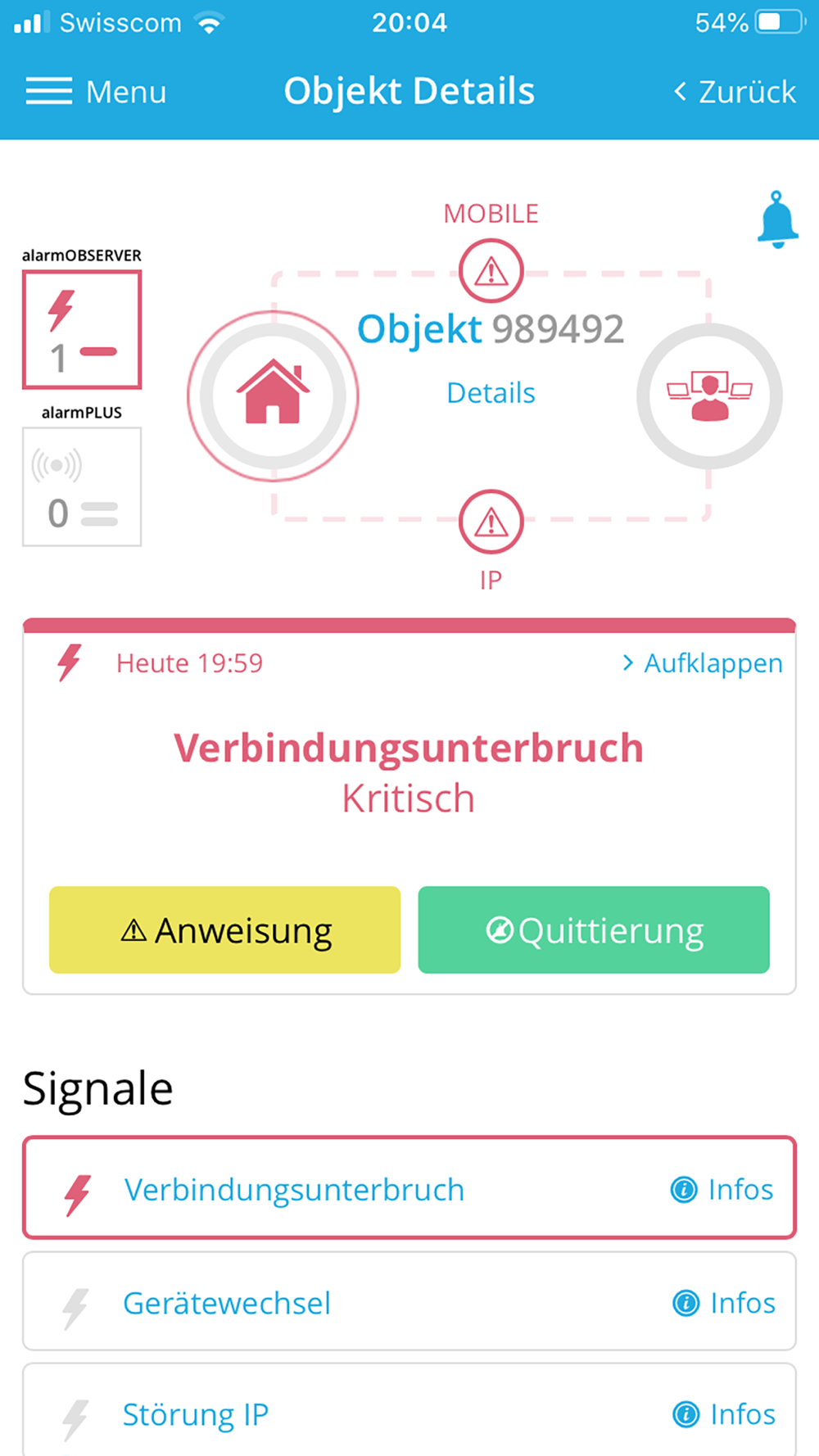Acknowledge the alarm with Quittierung
The height and width of the screenshot is (1456, 819).
[594, 930]
